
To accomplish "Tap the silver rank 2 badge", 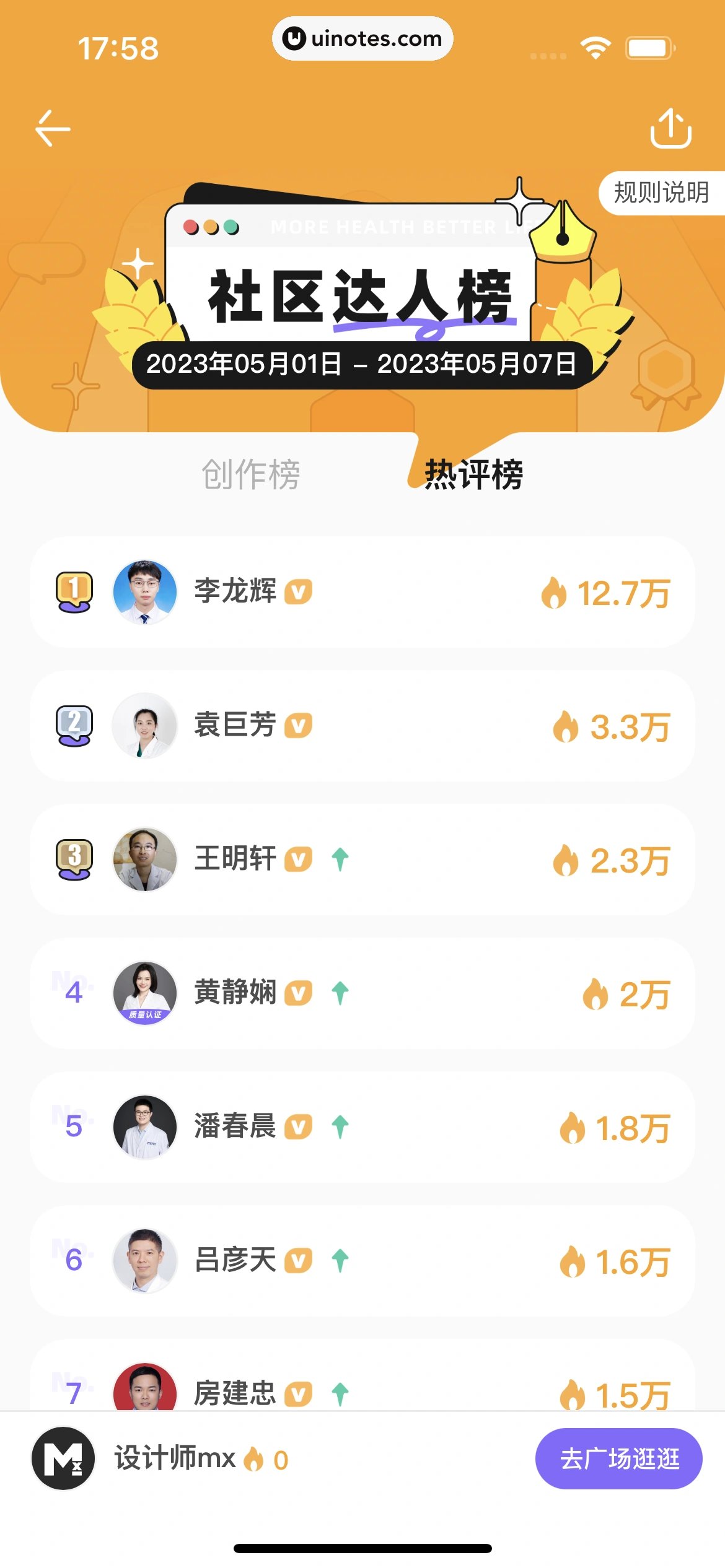I will coord(73,725).
